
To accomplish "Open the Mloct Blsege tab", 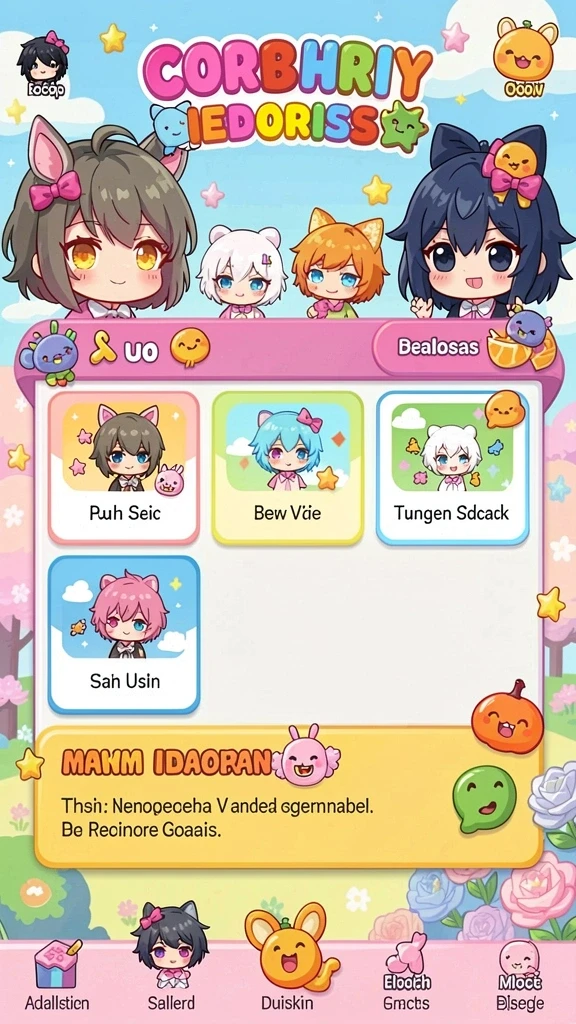I will (519, 976).
